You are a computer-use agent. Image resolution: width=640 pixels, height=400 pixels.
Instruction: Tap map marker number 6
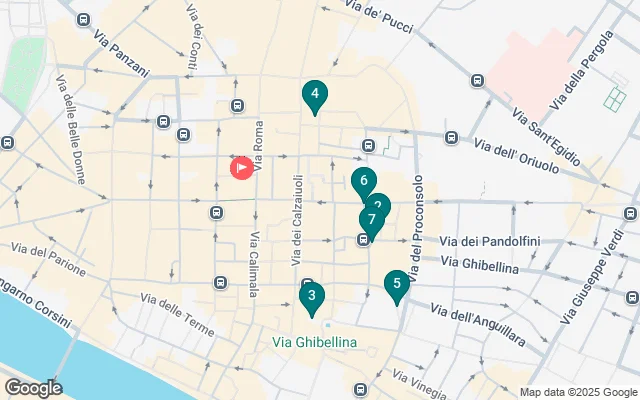363,181
